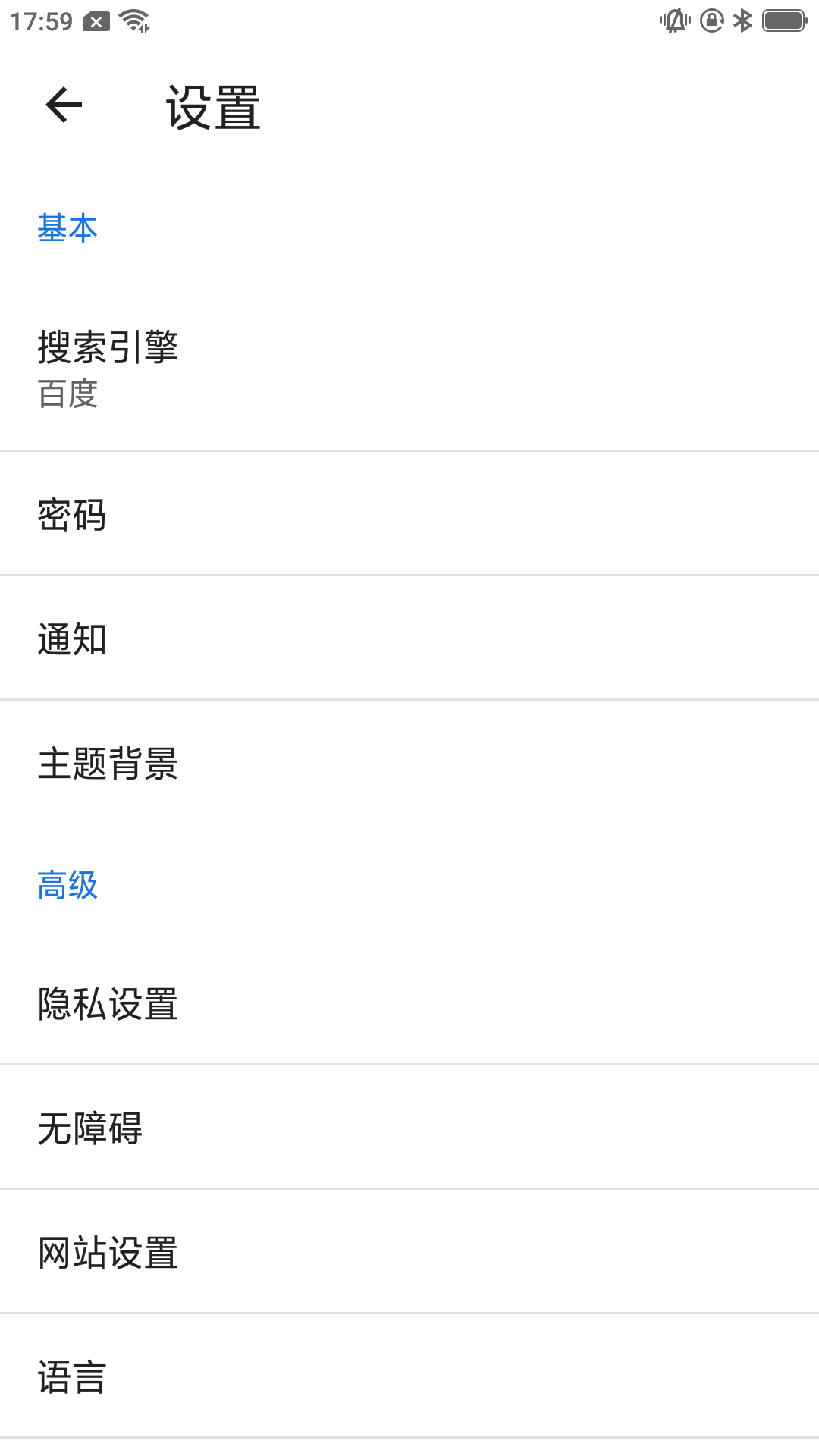
Task: Select the 高级 section header
Action: (x=67, y=884)
